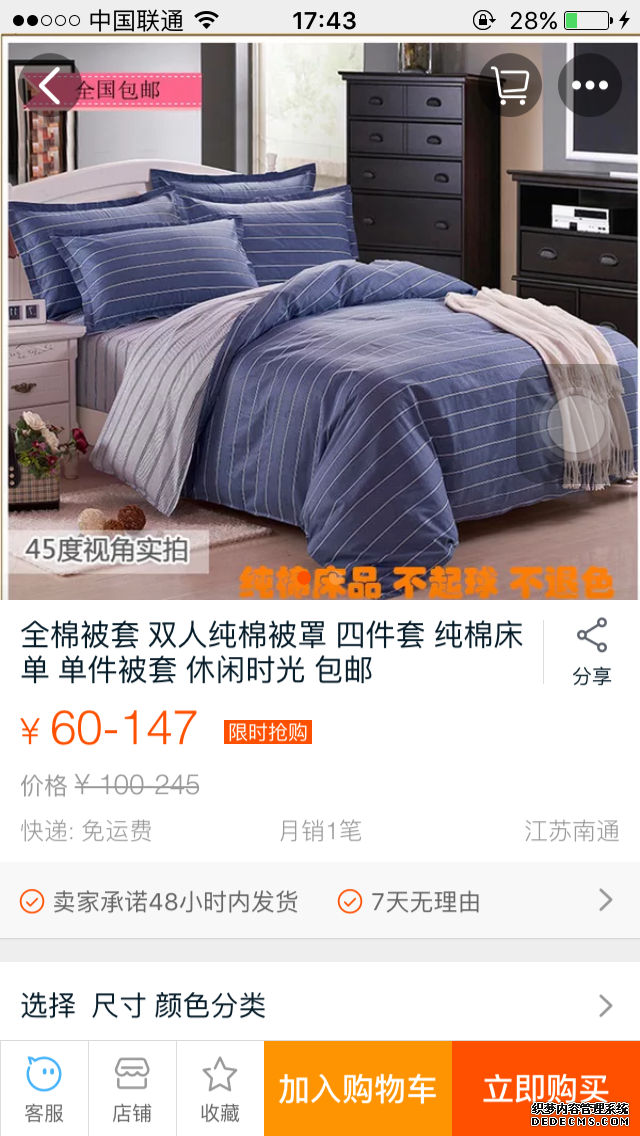View seller promises 48小时内发货 details
640x1136 pixels.
click(x=320, y=901)
